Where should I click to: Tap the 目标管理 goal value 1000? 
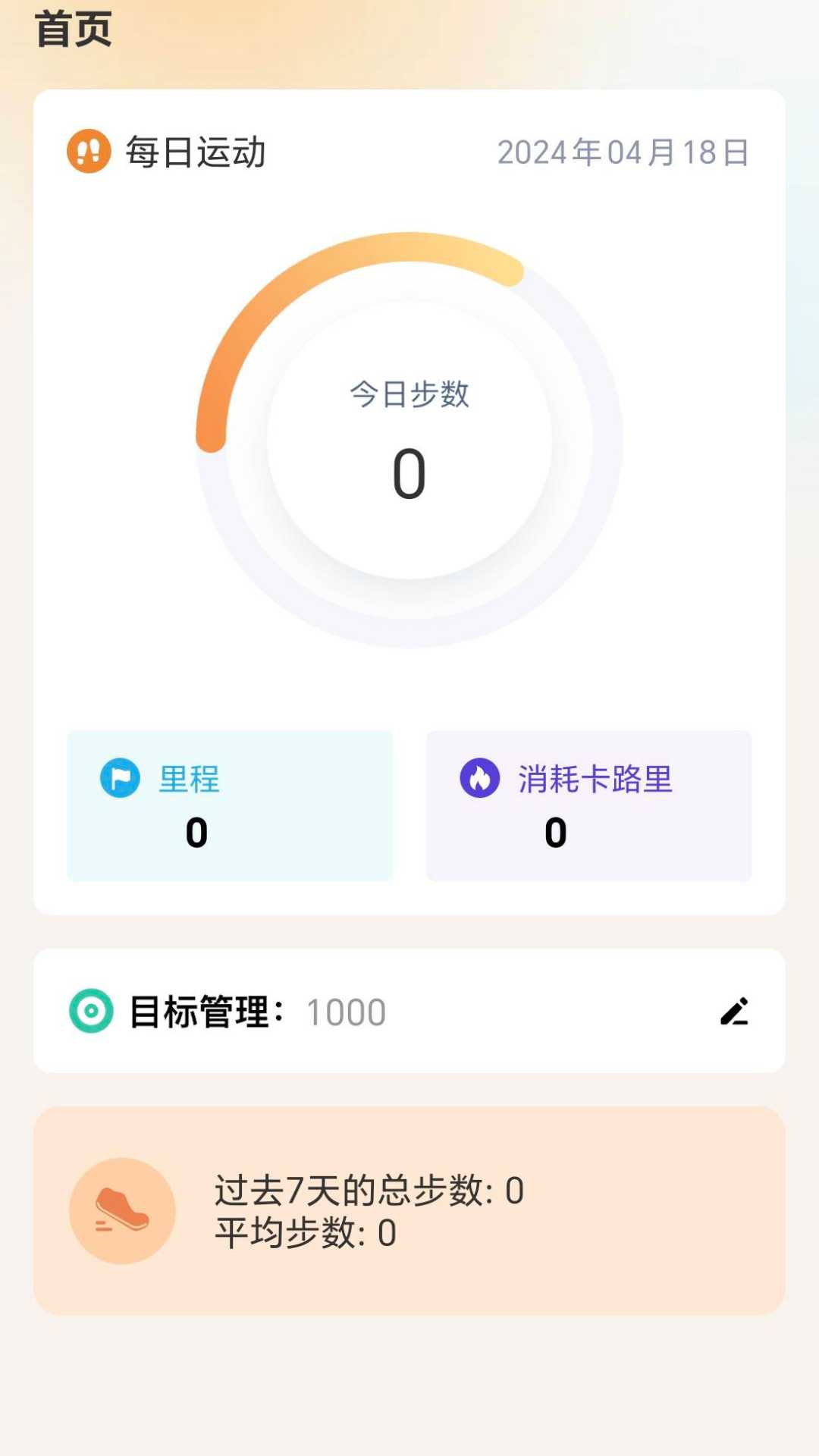[x=346, y=1012]
